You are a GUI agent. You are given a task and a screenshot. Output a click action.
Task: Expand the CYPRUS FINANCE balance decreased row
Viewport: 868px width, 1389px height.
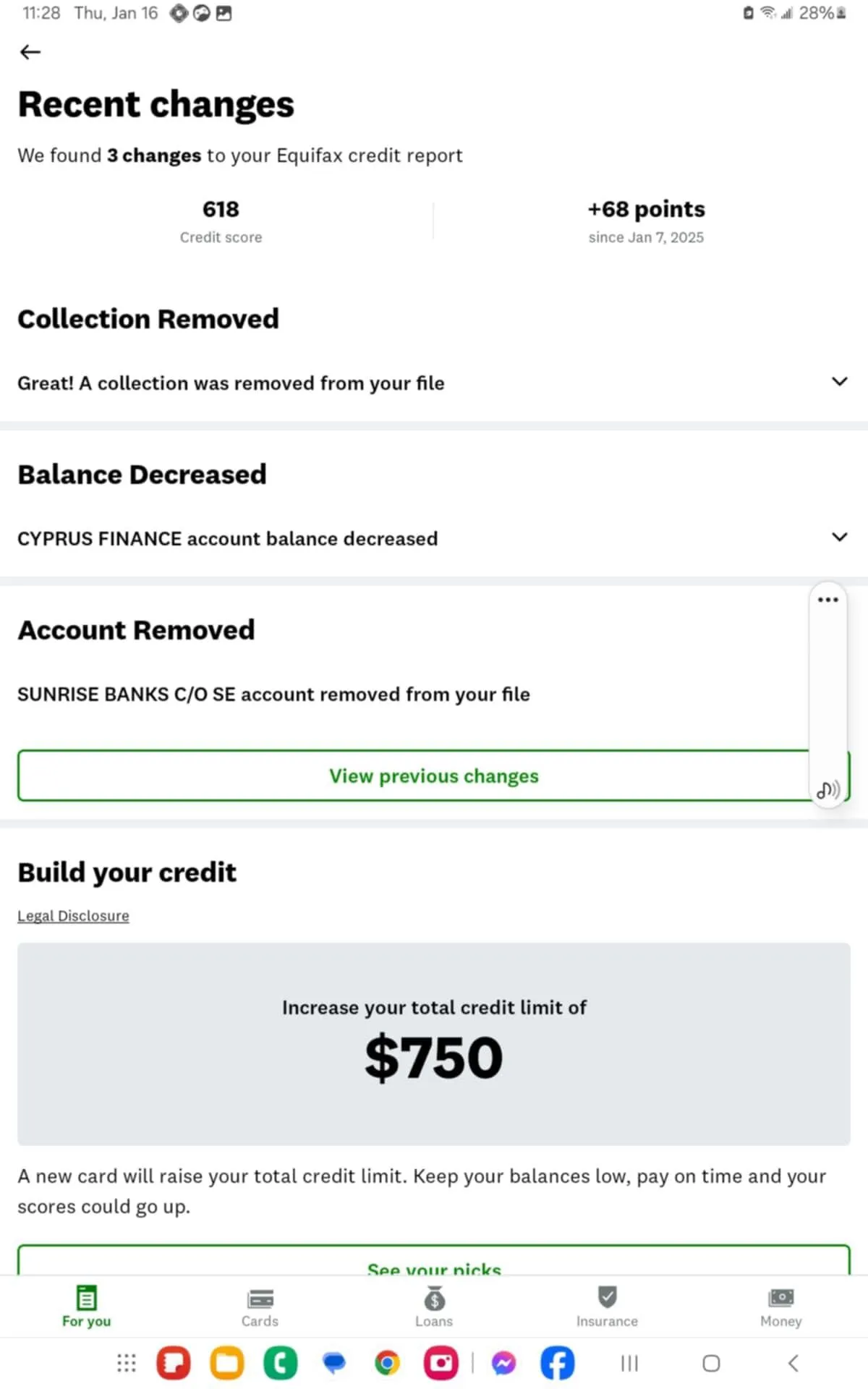pyautogui.click(x=434, y=538)
